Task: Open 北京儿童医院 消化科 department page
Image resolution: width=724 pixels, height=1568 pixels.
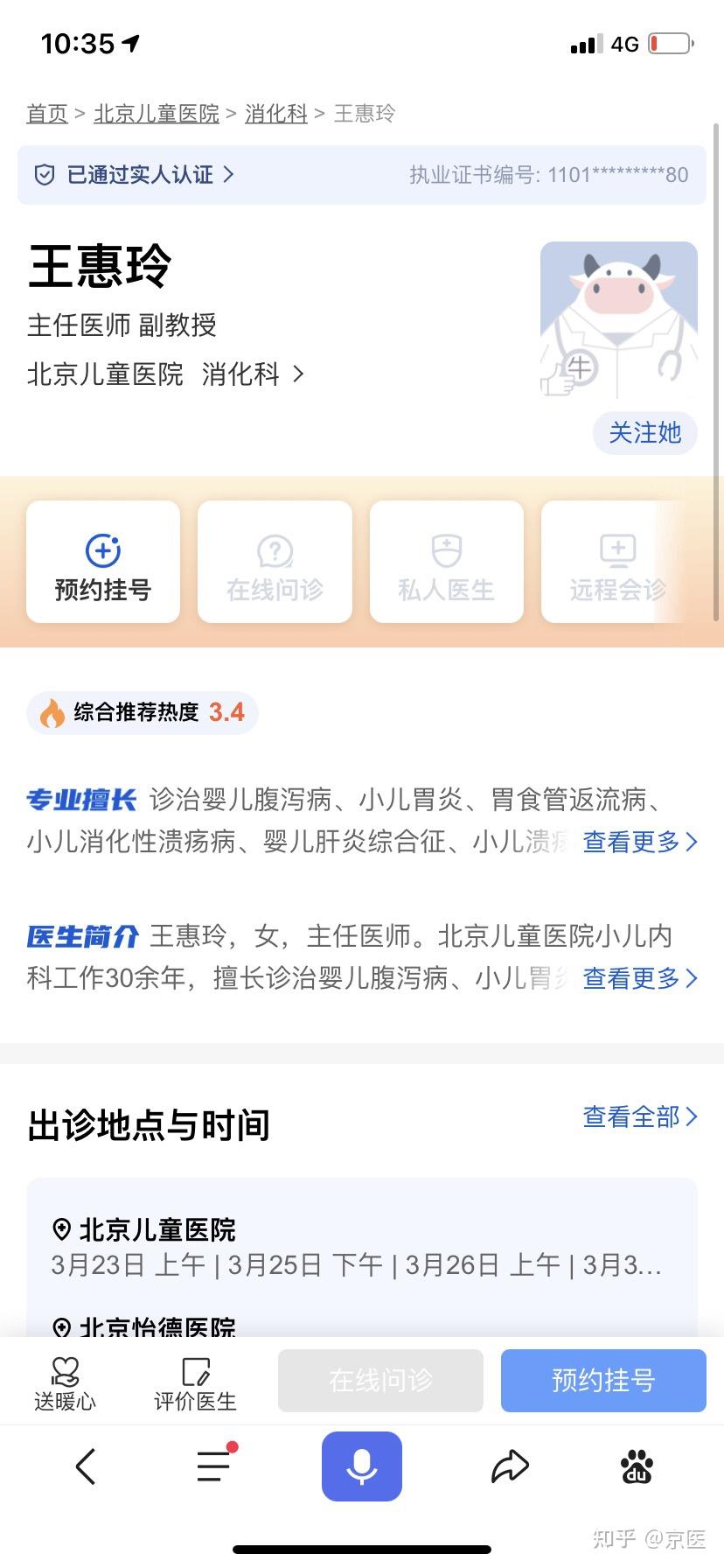Action: coord(166,374)
